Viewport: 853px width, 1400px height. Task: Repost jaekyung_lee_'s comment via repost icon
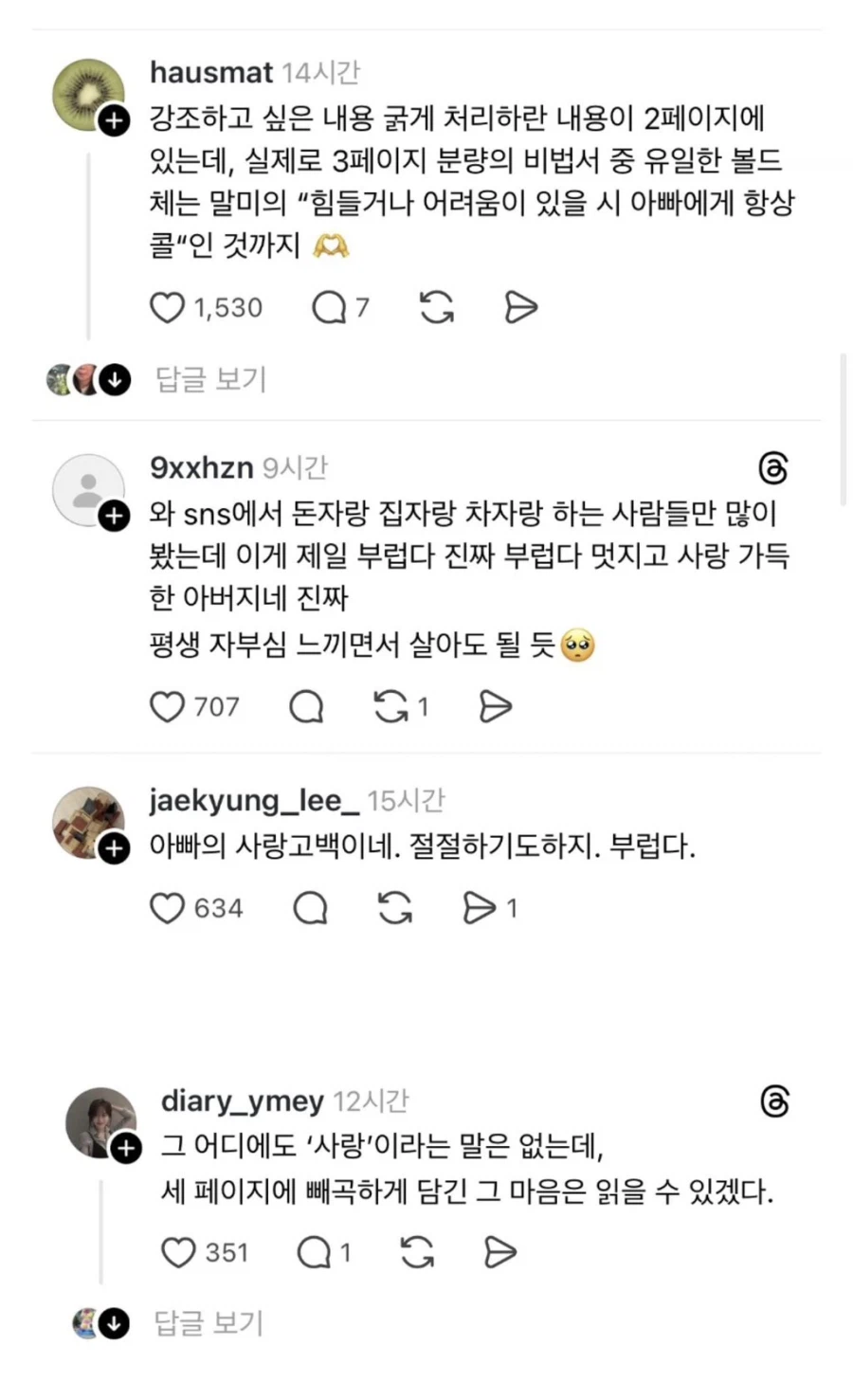point(396,907)
